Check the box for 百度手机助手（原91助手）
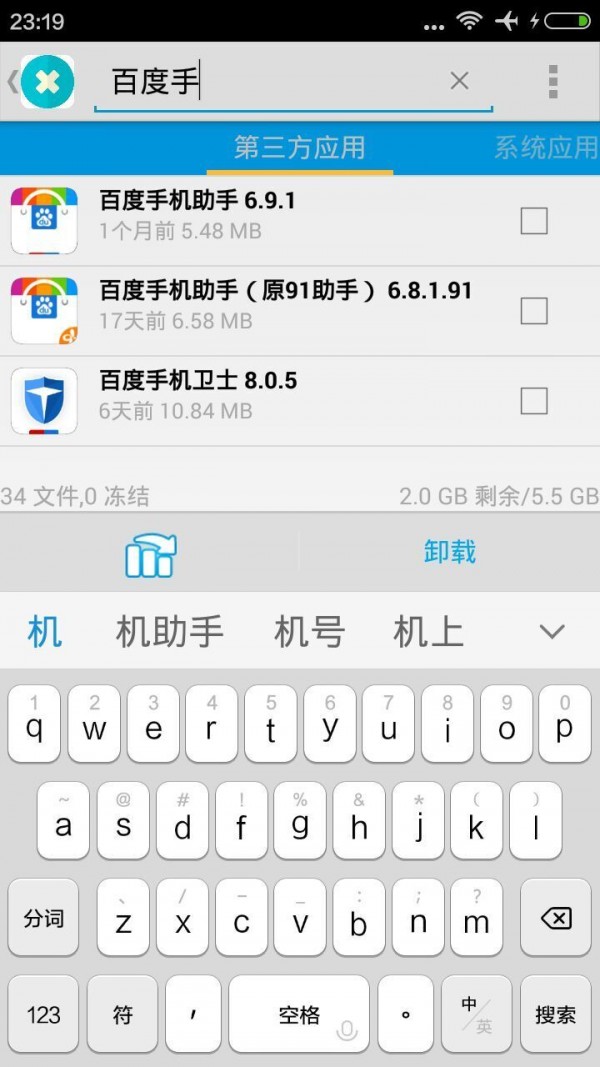The image size is (600, 1067). (534, 312)
